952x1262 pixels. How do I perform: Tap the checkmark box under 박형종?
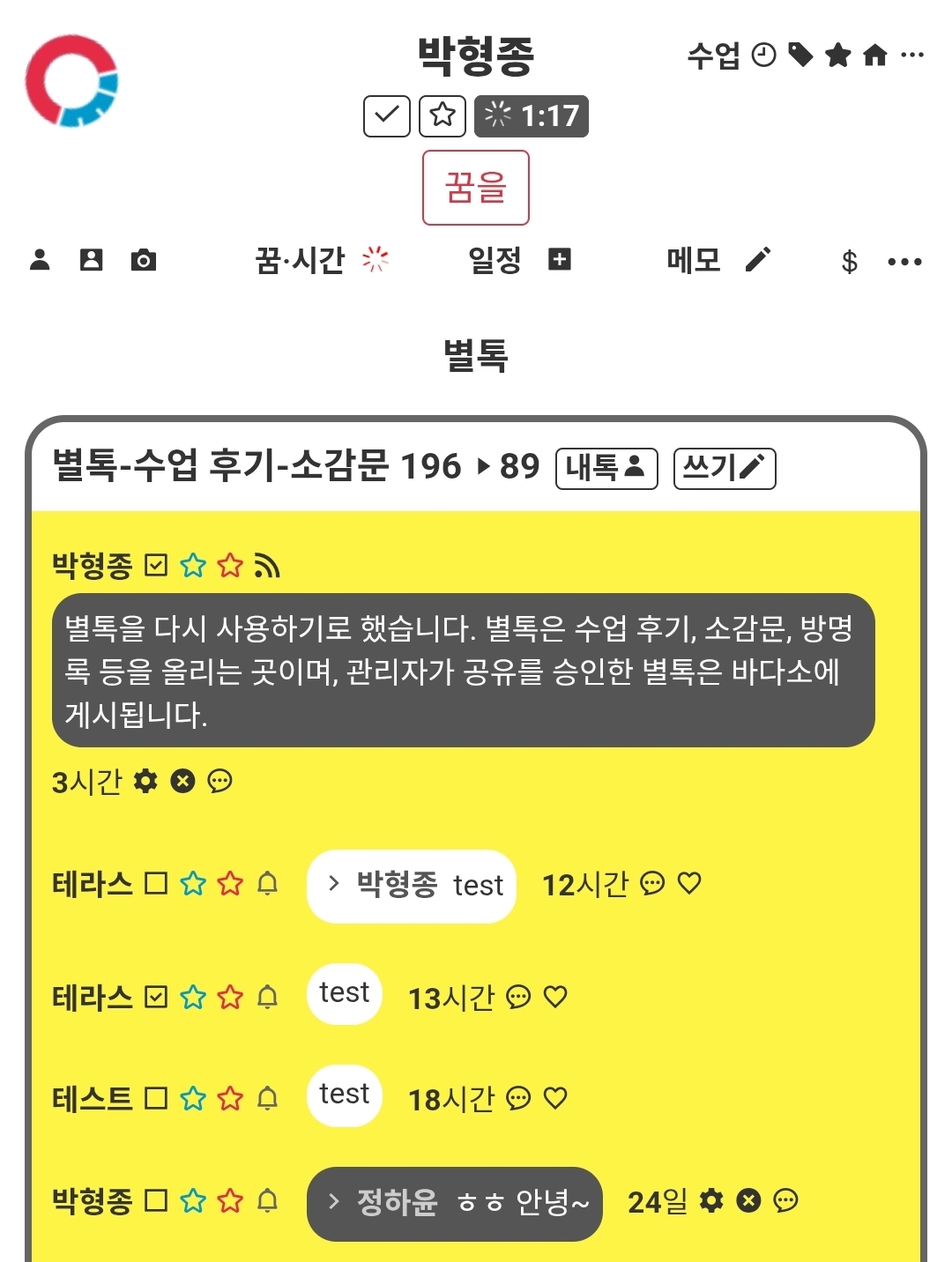pyautogui.click(x=387, y=116)
